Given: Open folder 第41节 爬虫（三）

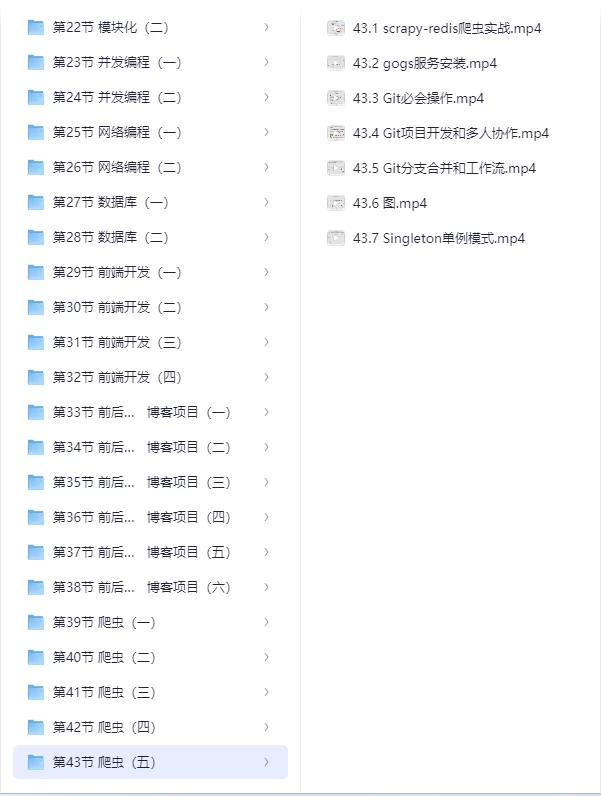Looking at the screenshot, I should (104, 692).
